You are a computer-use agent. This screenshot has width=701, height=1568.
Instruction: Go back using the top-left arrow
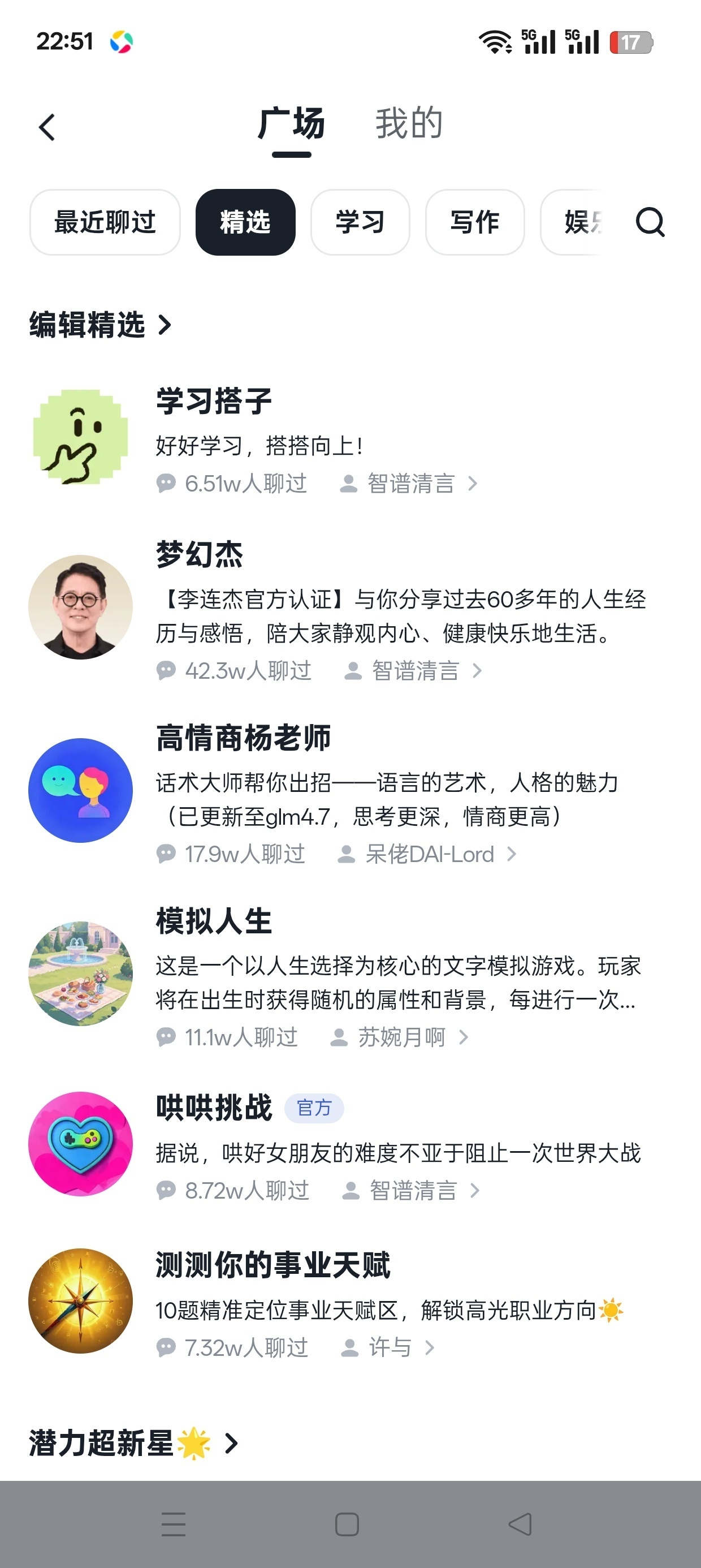point(47,127)
